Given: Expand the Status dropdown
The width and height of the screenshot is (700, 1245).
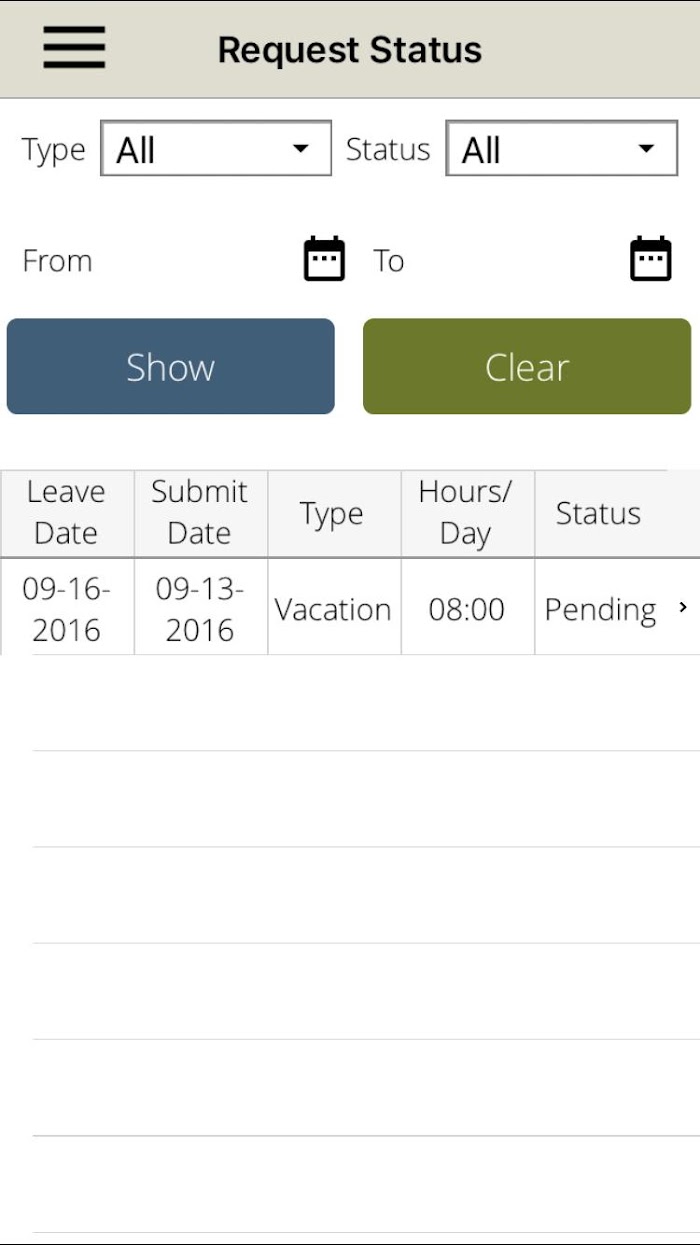Looking at the screenshot, I should pyautogui.click(x=561, y=149).
